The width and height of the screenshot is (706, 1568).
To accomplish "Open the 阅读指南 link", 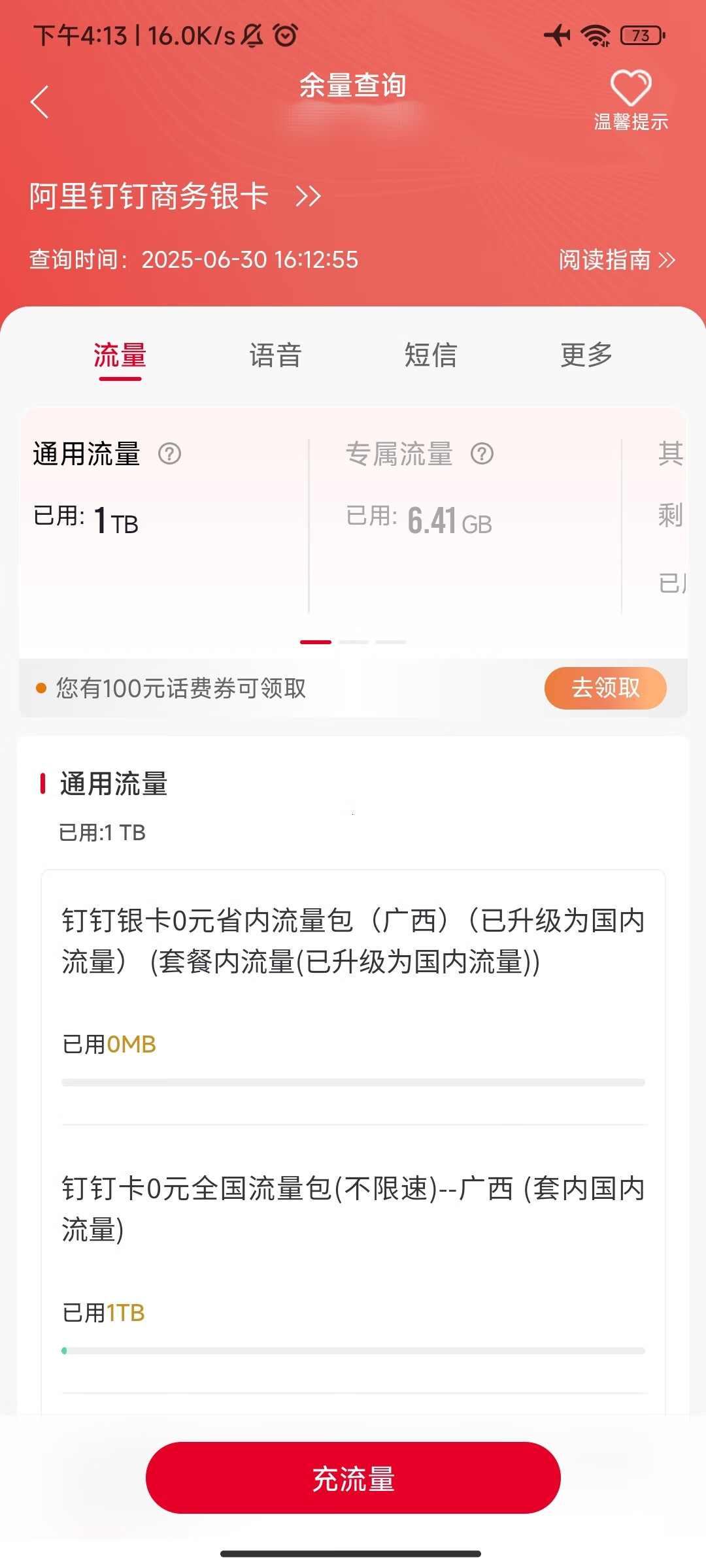I will (617, 260).
